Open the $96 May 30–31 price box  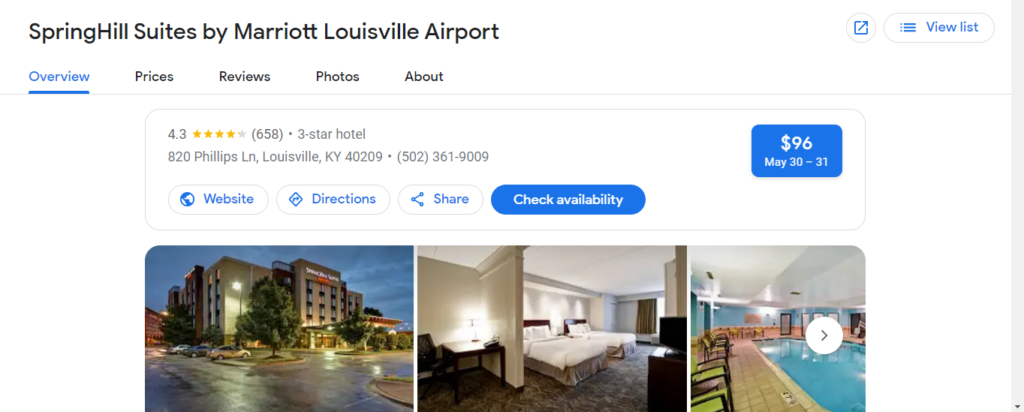tap(796, 150)
